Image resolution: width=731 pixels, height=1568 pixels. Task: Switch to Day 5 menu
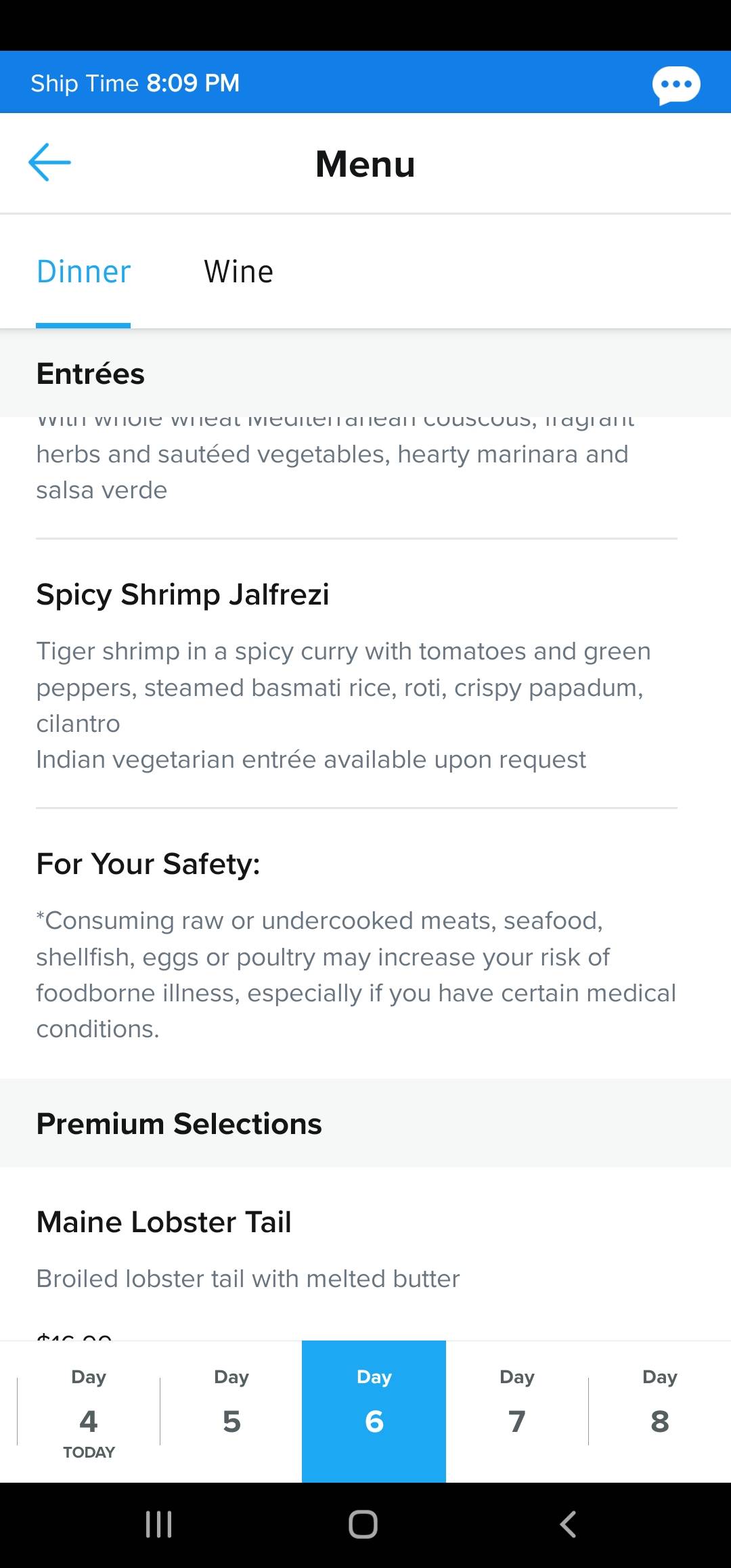[231, 1412]
